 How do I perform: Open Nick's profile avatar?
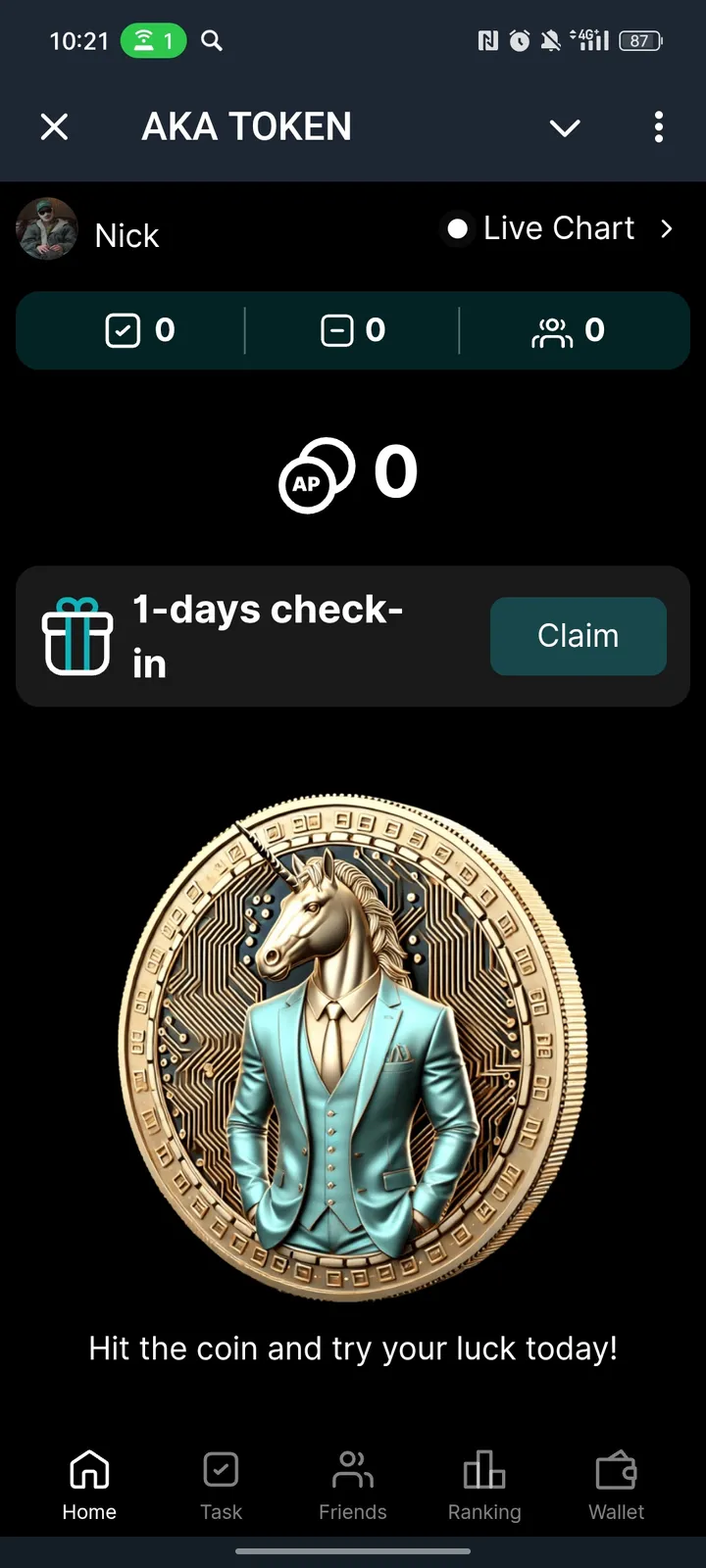click(x=47, y=229)
